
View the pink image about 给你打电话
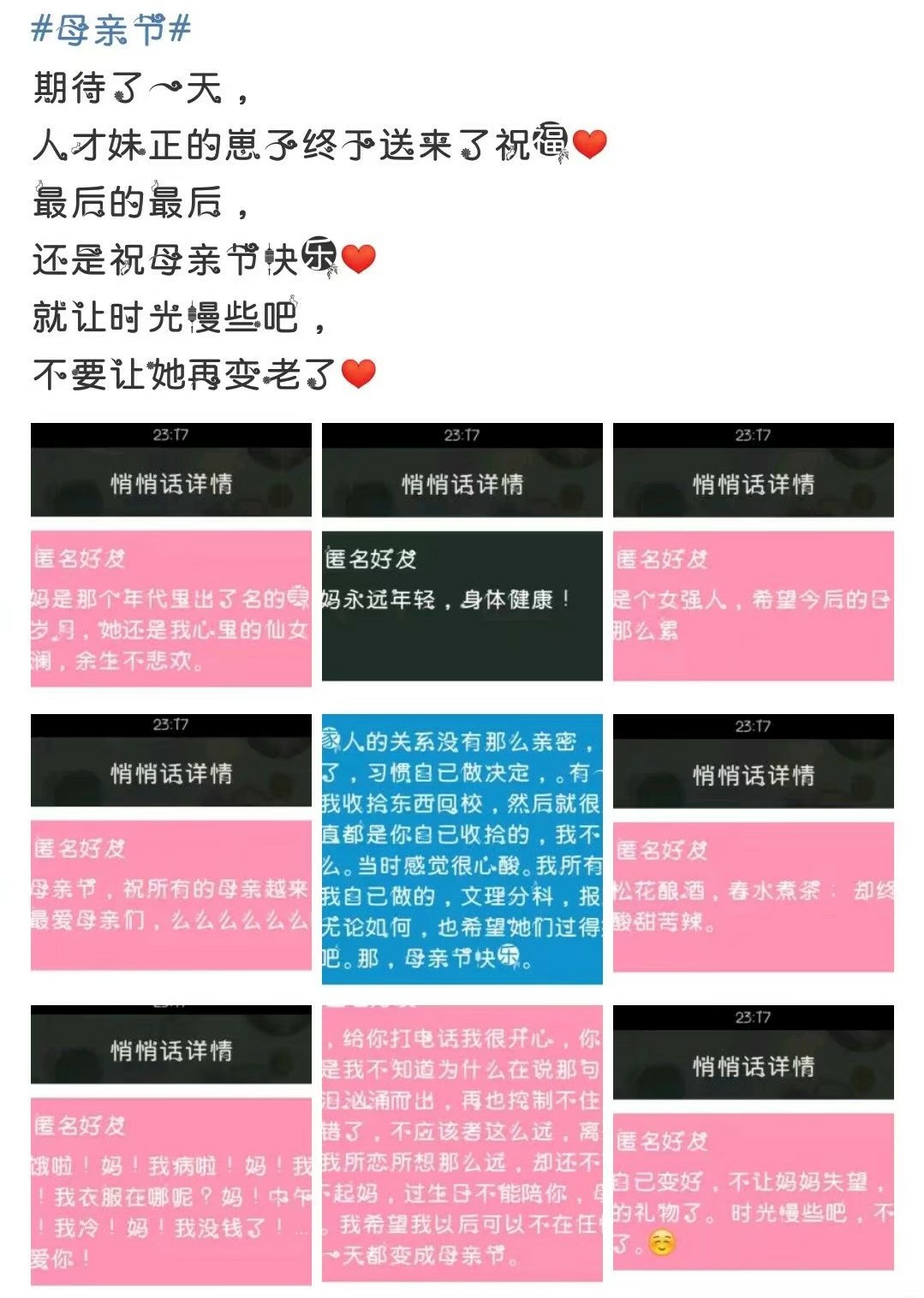[462, 1143]
